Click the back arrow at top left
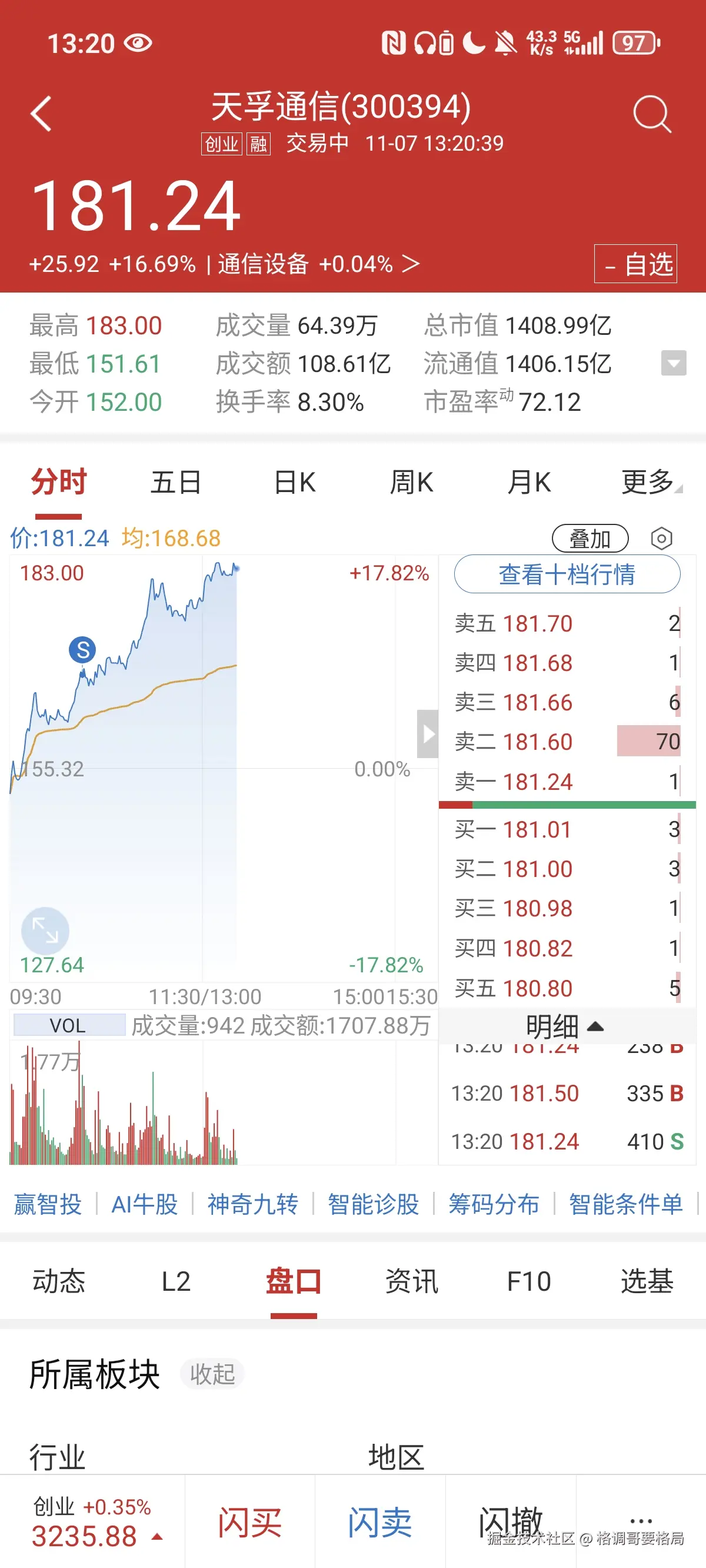706x1568 pixels. click(x=41, y=114)
